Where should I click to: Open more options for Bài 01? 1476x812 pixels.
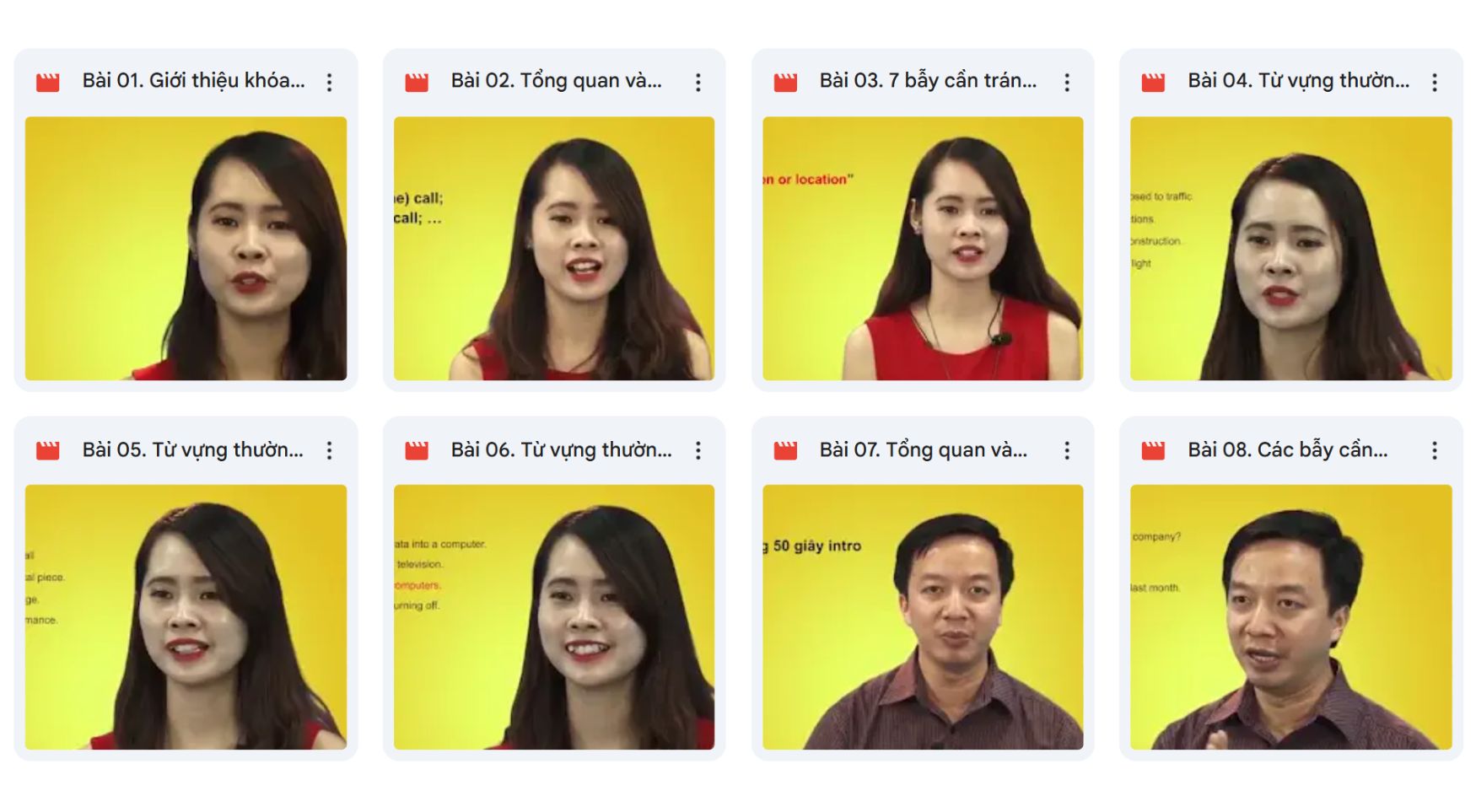coord(330,82)
